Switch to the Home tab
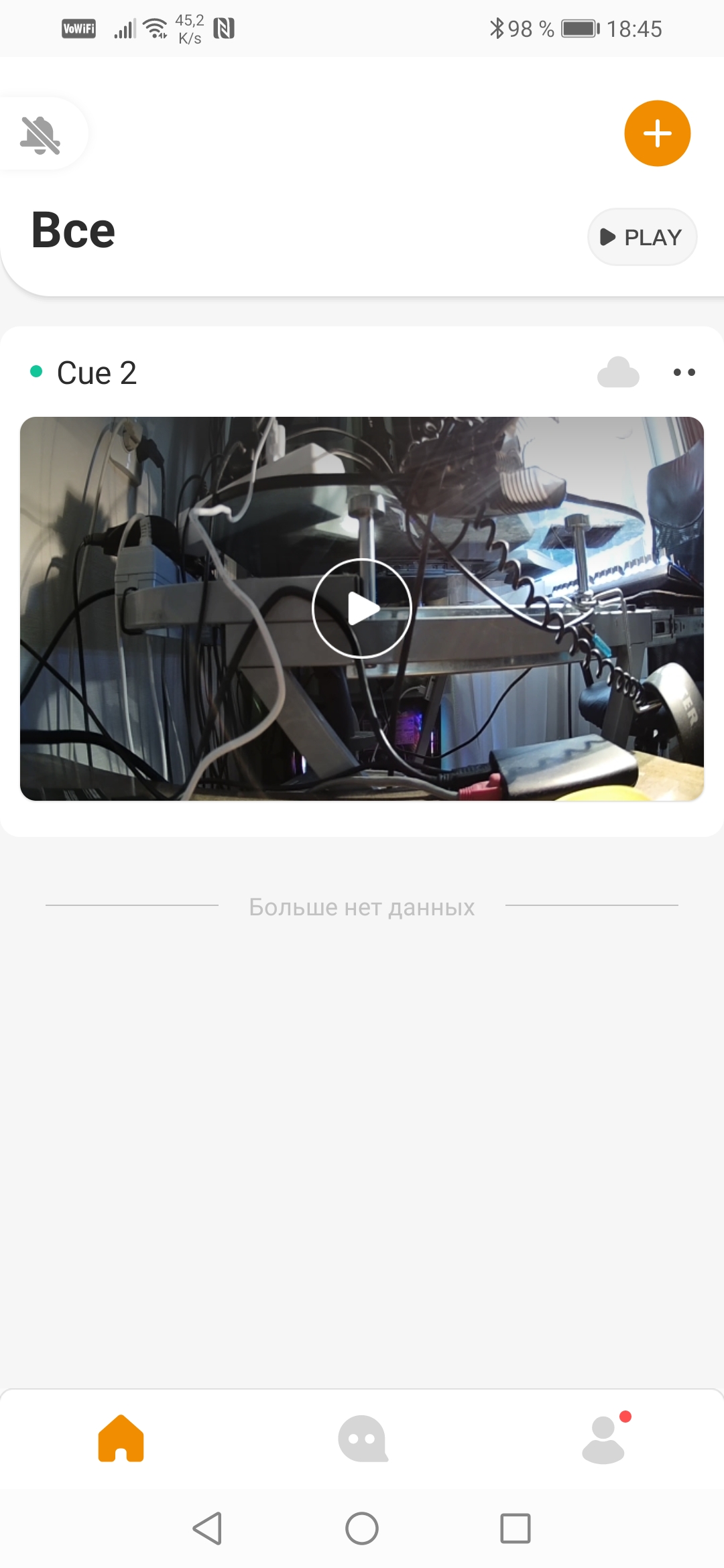 click(121, 1438)
